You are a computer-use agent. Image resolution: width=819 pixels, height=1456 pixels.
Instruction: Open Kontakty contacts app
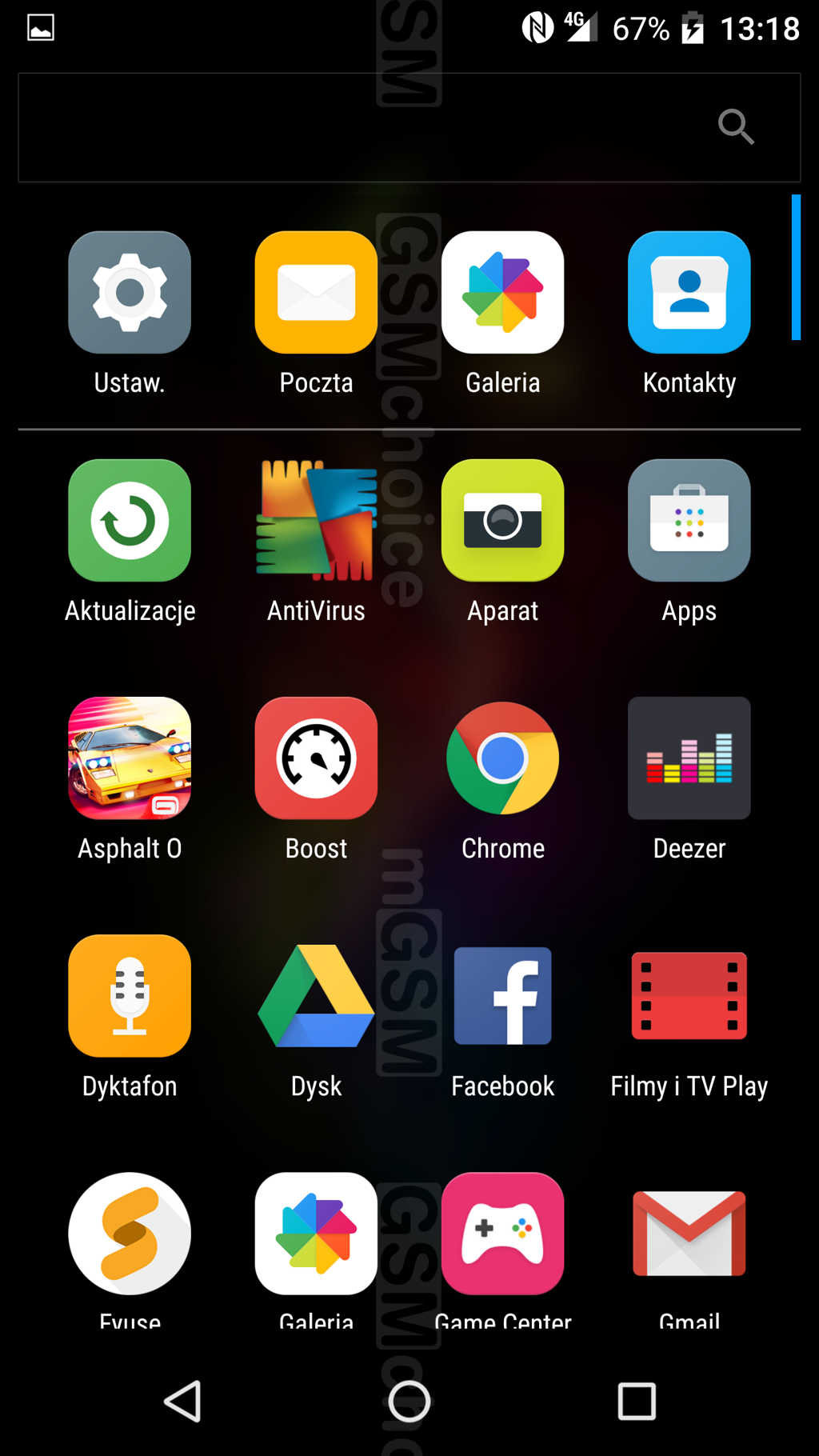[x=689, y=293]
